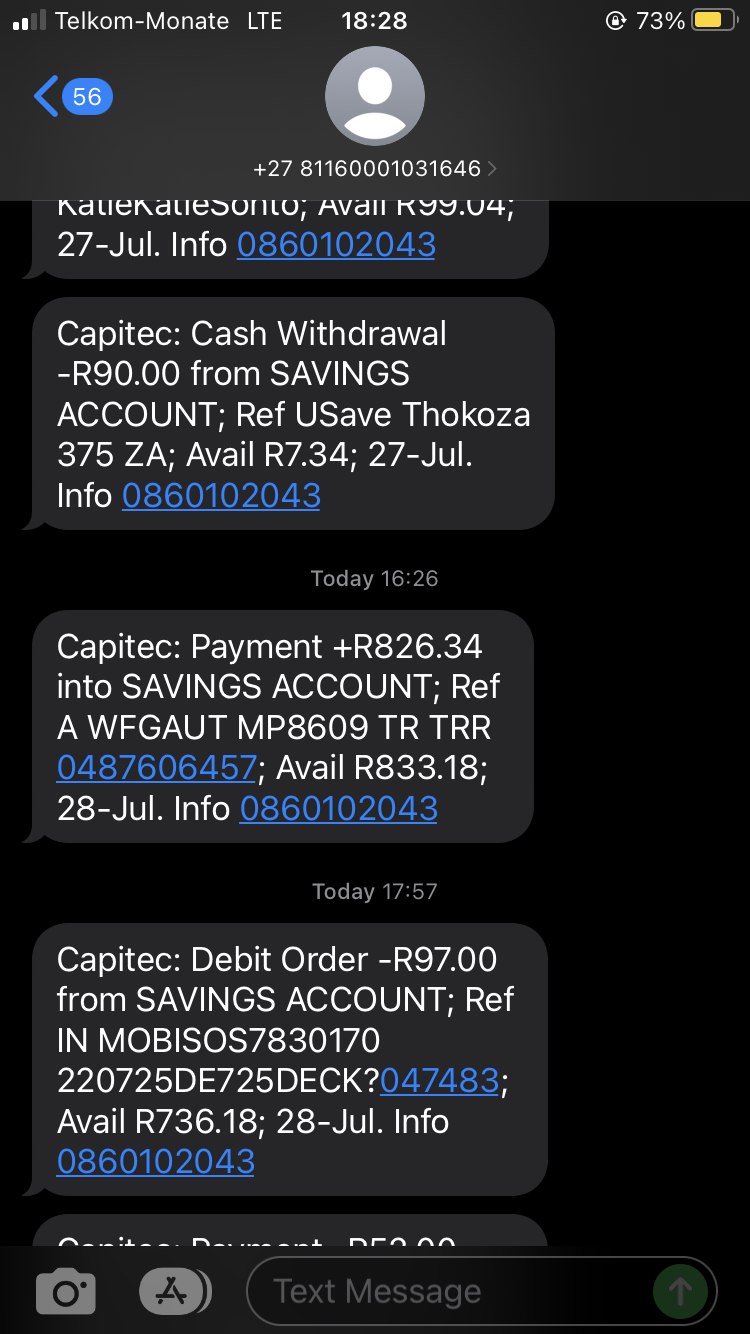Tap 0860102043 link in the +R826.34 Payment message

pyautogui.click(x=338, y=808)
